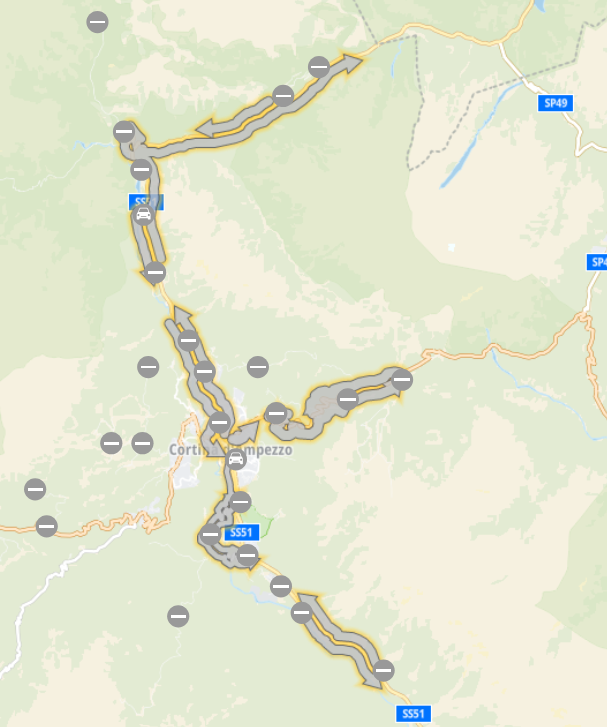Select the road closure marker above the map's northwest valley
607x727 pixels.
(x=98, y=22)
